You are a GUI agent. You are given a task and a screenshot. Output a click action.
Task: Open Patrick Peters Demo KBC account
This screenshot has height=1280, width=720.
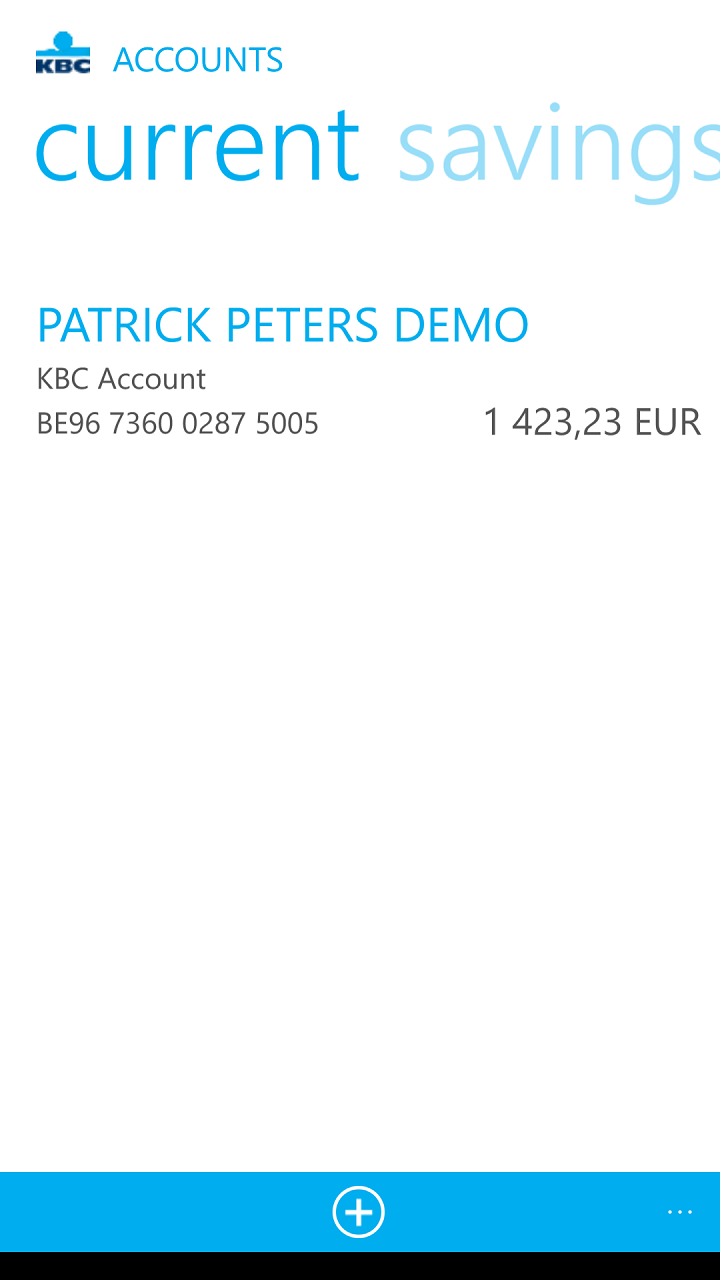[x=283, y=326]
